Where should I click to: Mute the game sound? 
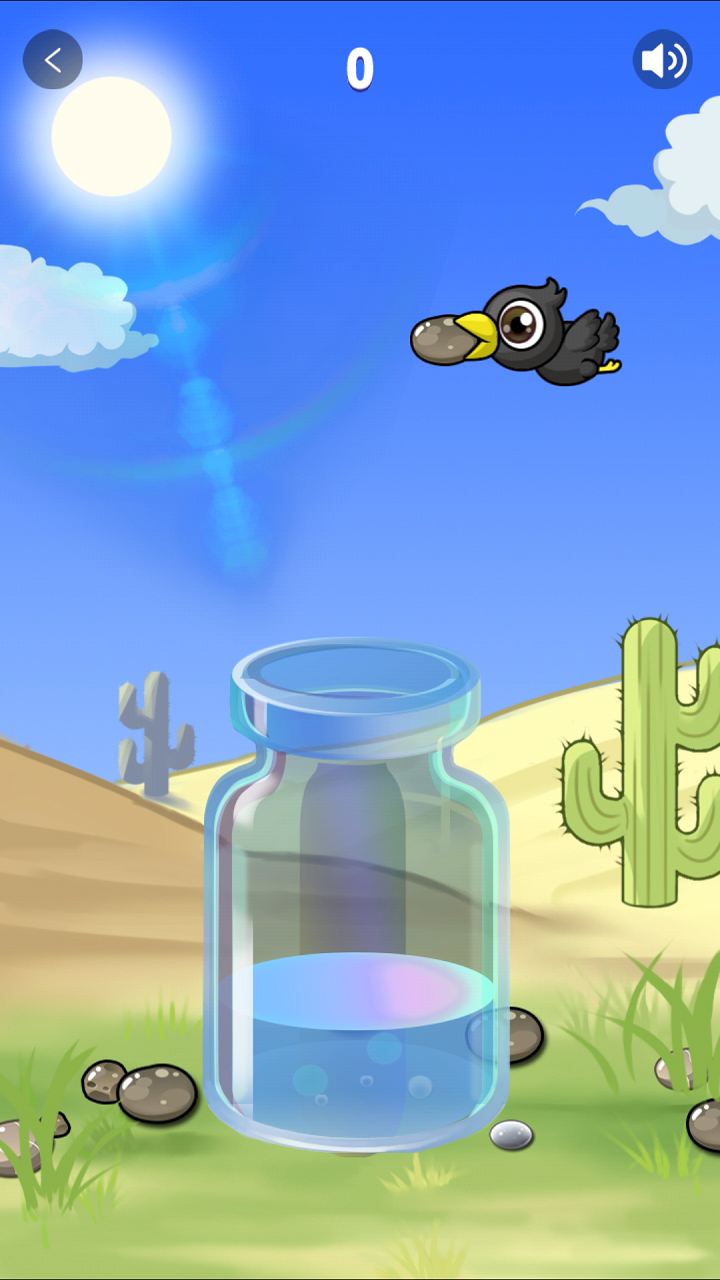[662, 60]
